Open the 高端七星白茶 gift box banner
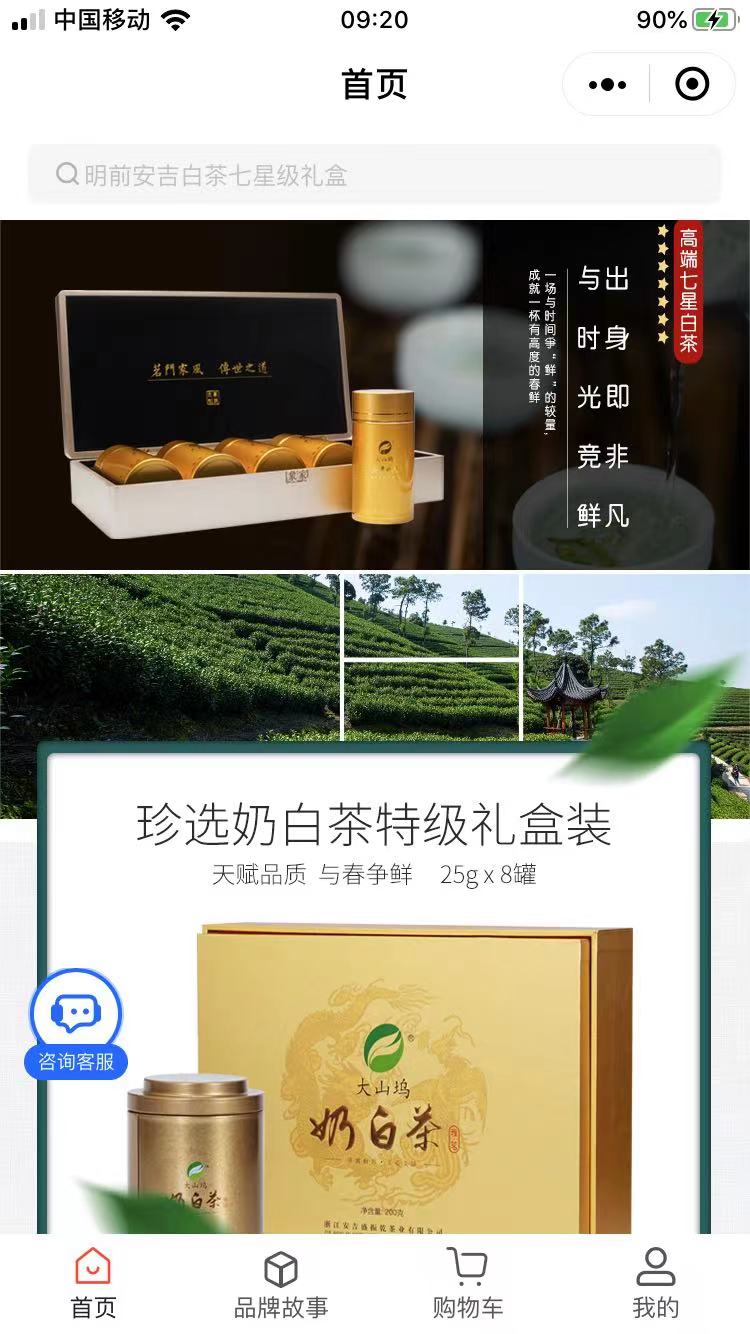Screen dimensions: 750x1334 375,395
